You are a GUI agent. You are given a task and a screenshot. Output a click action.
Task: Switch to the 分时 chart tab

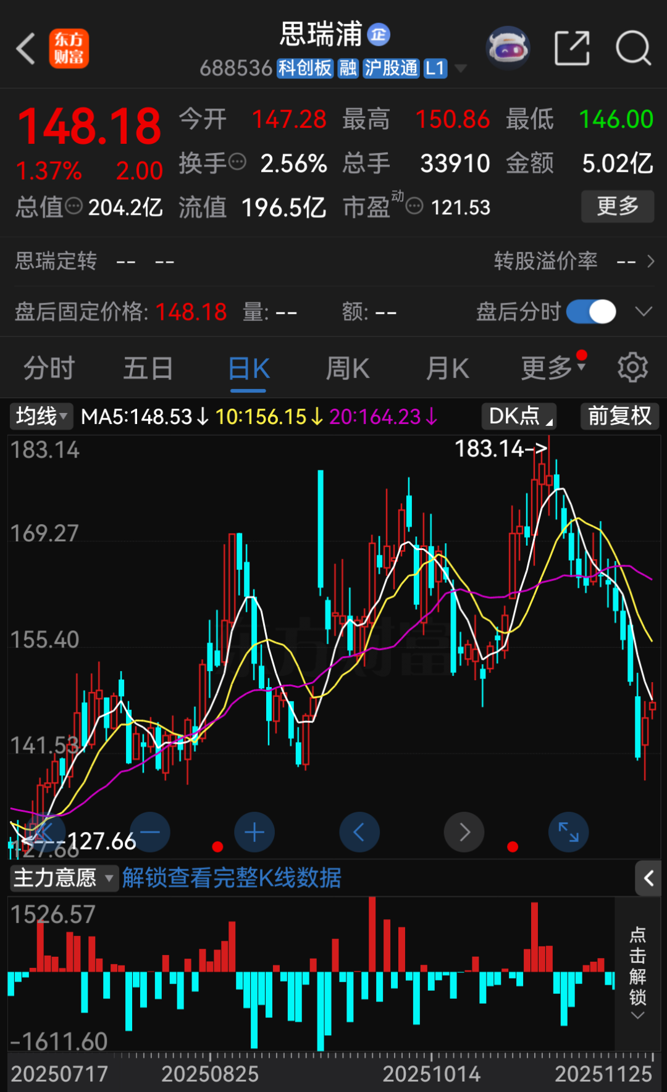[x=49, y=368]
